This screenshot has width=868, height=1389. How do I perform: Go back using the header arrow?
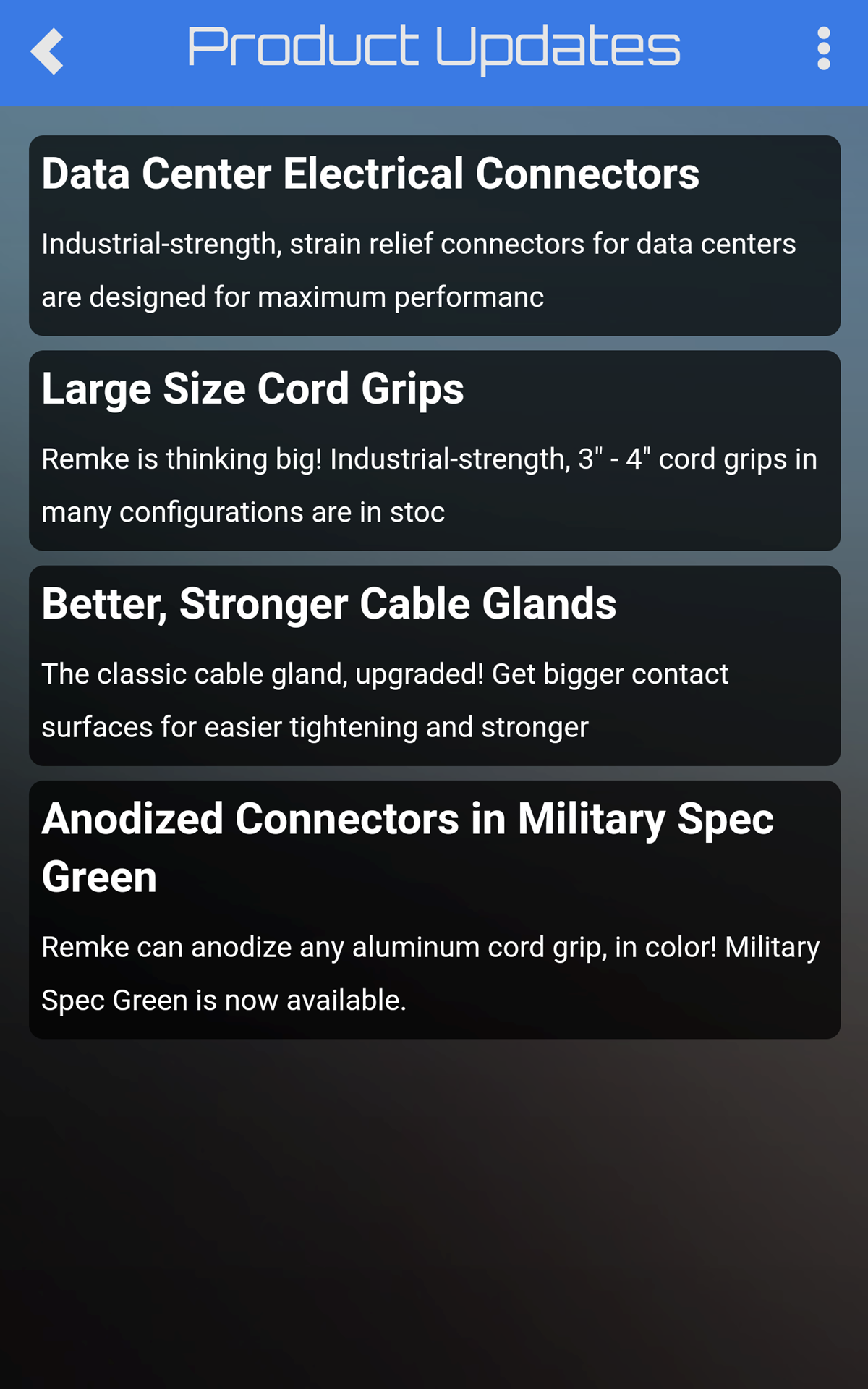point(48,51)
